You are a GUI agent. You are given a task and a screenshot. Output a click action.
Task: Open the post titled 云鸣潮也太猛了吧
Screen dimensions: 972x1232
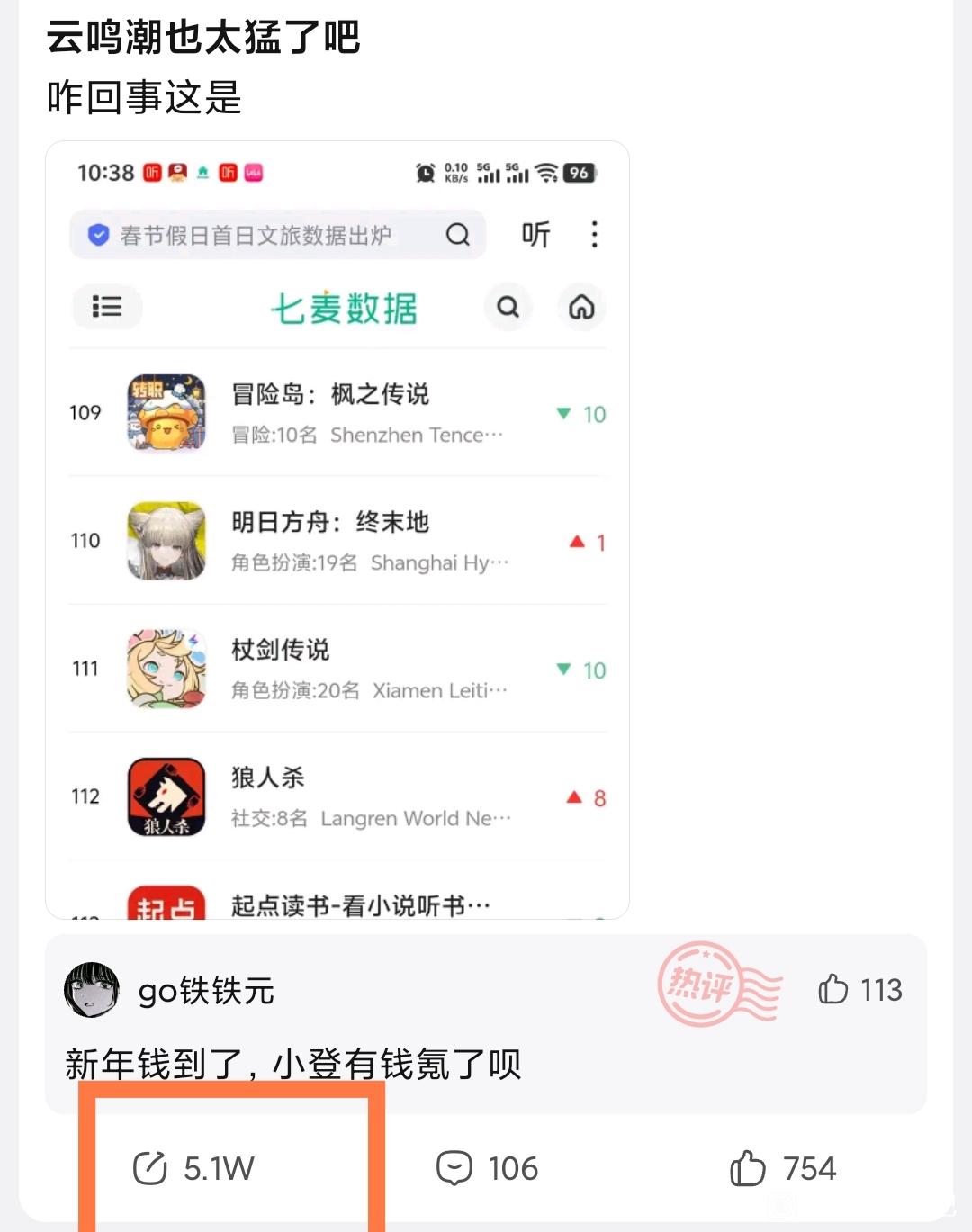[203, 38]
